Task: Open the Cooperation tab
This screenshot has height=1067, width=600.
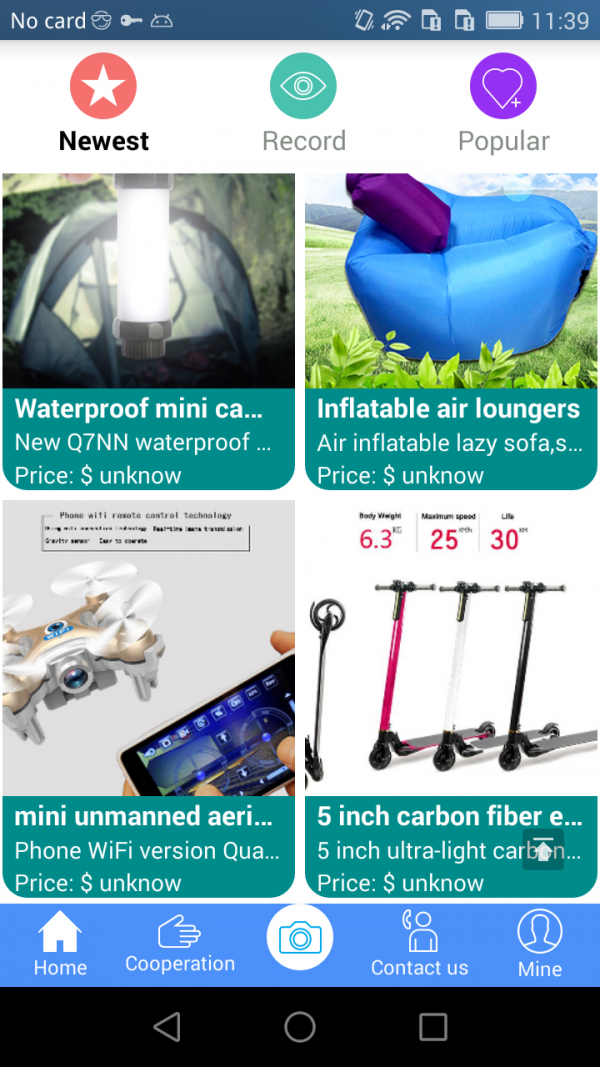Action: click(x=180, y=946)
